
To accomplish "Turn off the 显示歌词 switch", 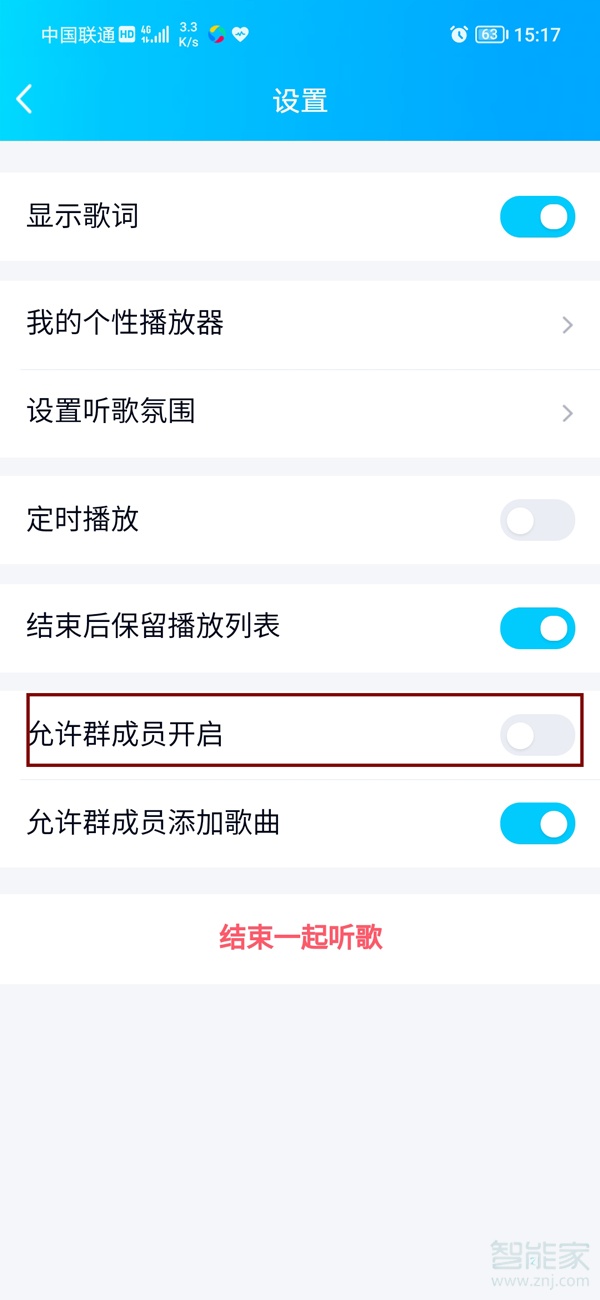I will 537,217.
